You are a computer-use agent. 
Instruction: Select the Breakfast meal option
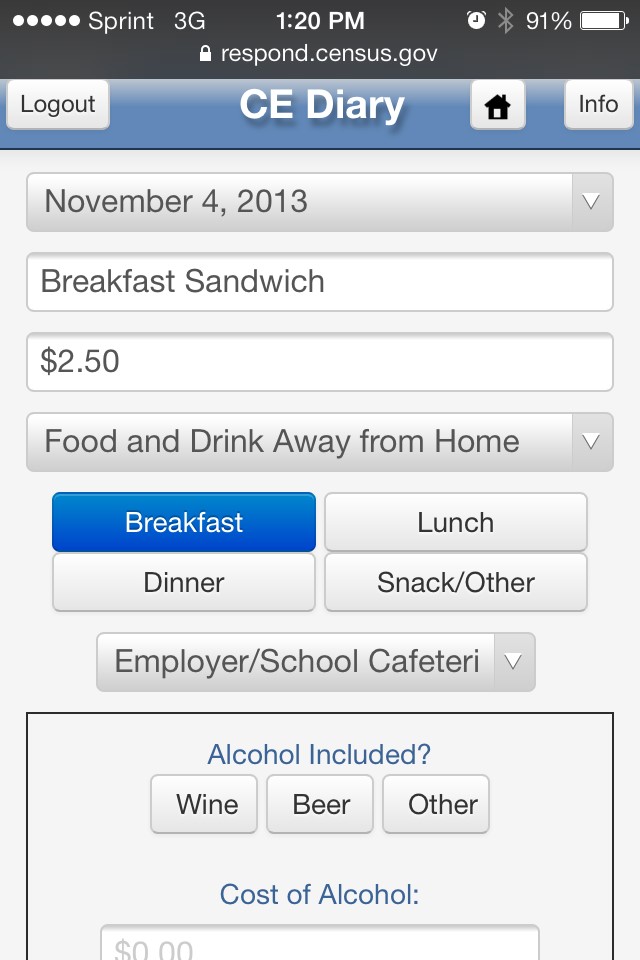point(184,522)
